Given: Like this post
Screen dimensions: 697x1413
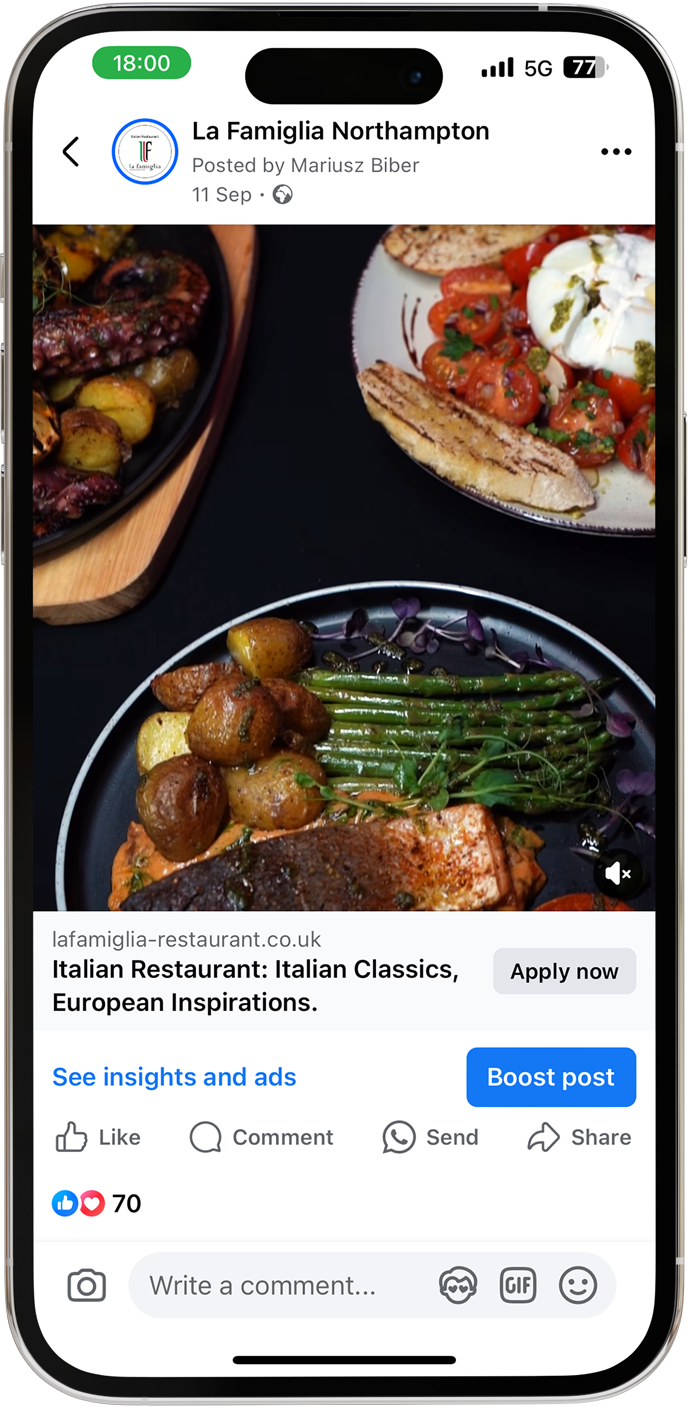Looking at the screenshot, I should 98,1137.
